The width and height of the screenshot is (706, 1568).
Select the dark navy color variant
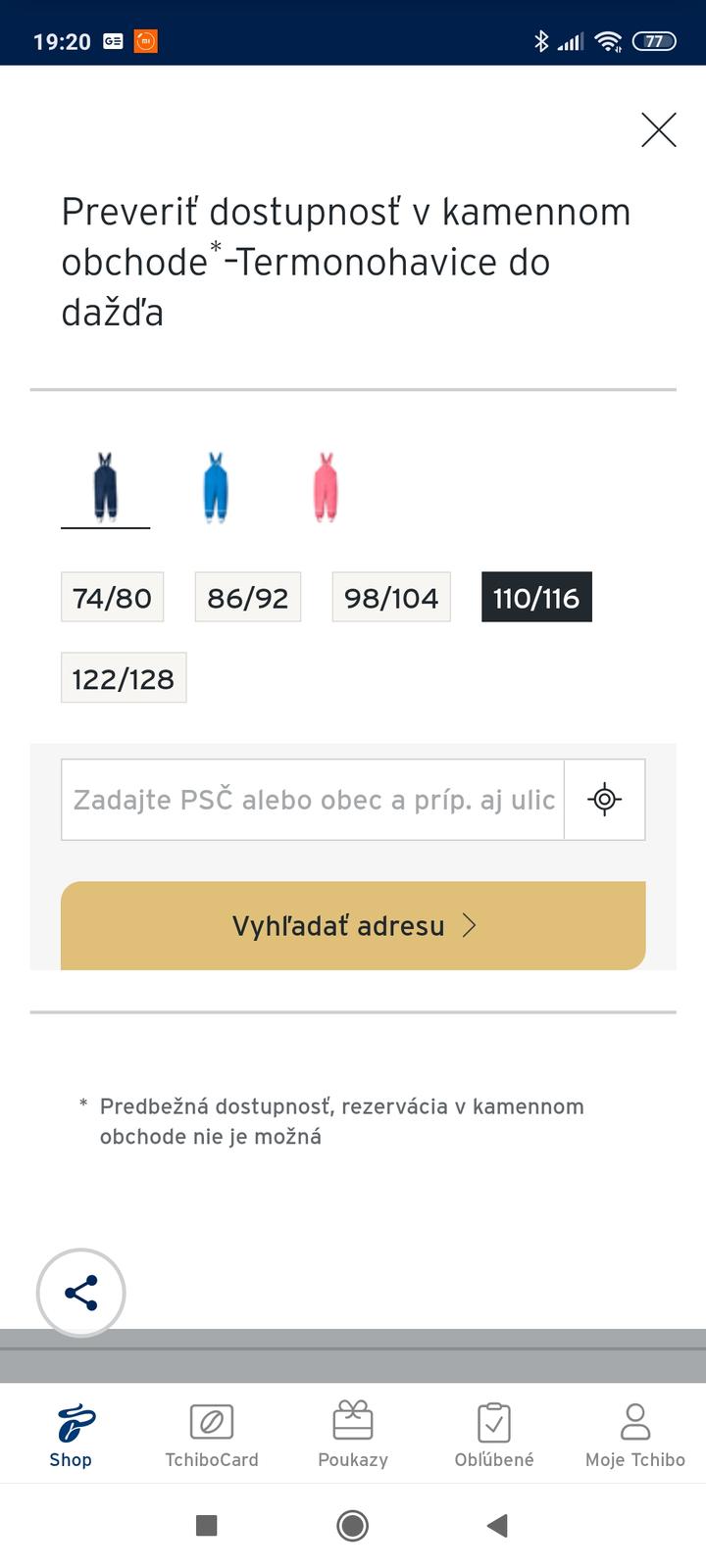click(105, 487)
